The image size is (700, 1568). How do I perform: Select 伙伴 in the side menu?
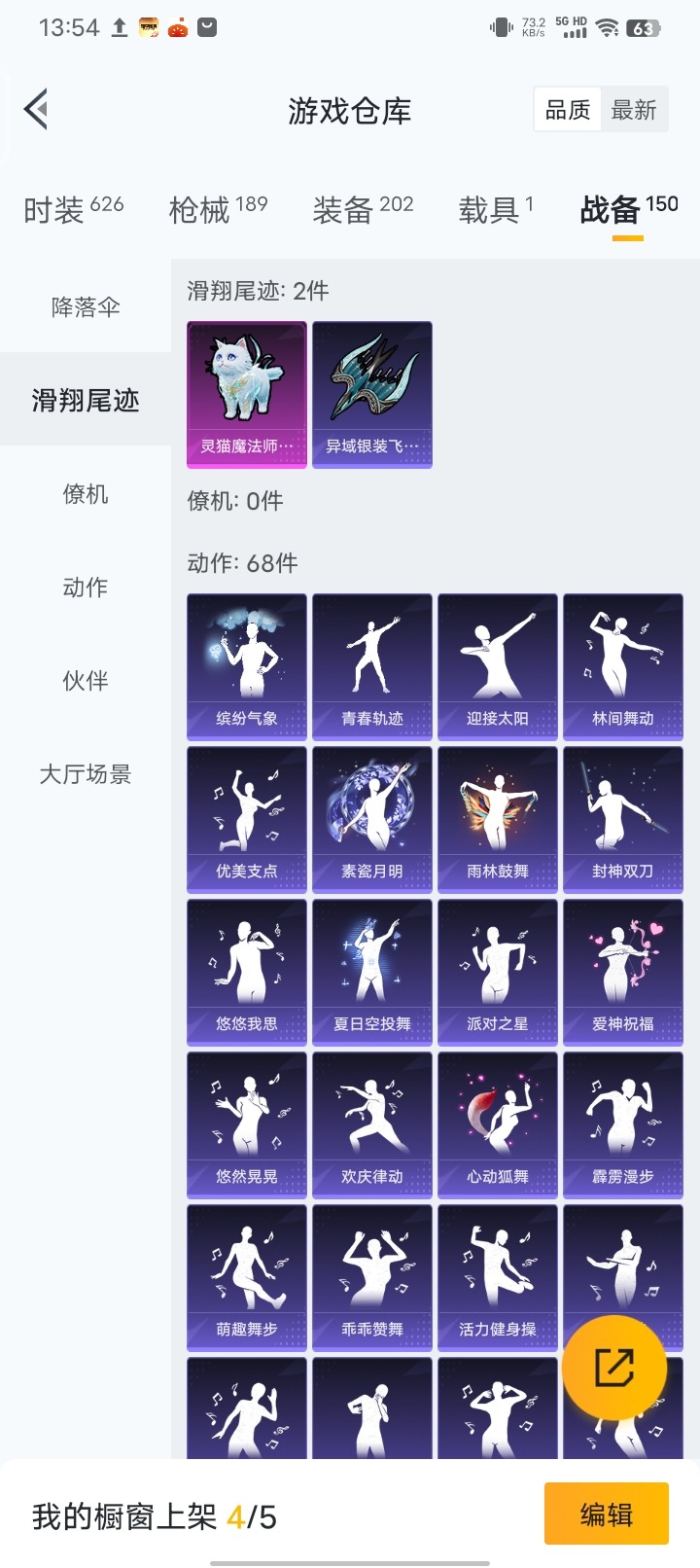pyautogui.click(x=86, y=681)
